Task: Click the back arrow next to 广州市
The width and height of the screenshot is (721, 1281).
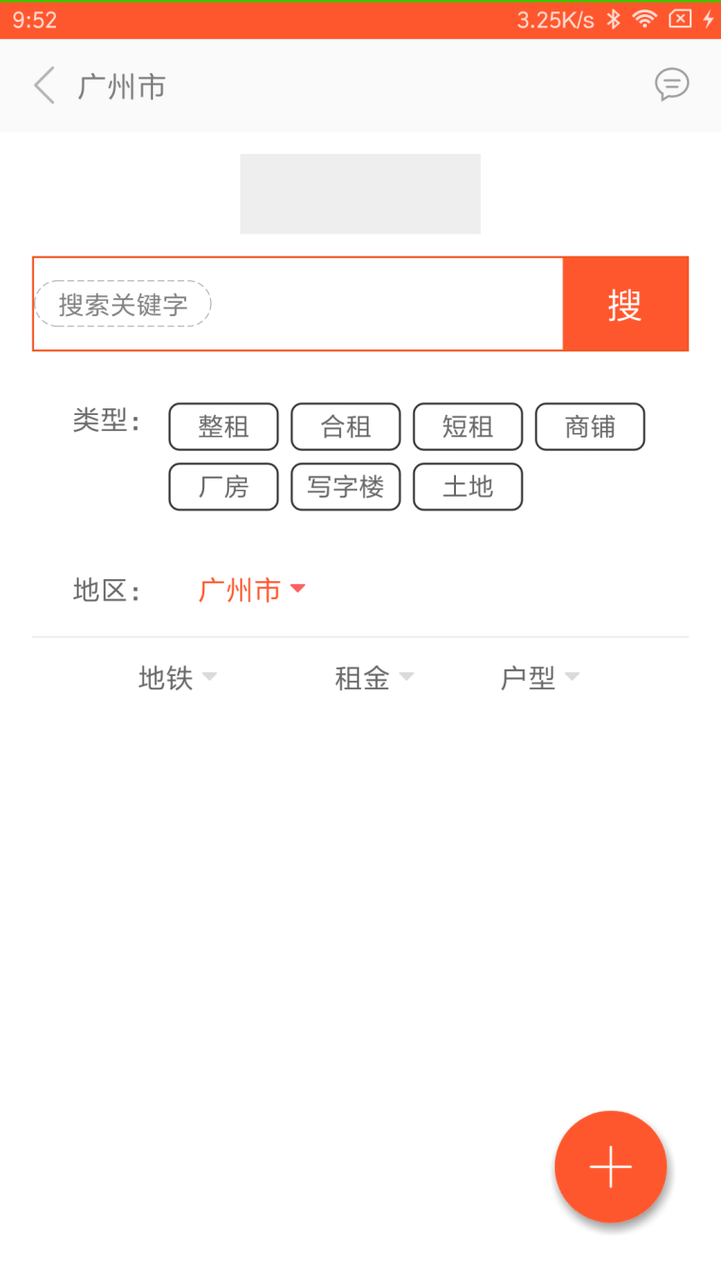Action: (42, 86)
